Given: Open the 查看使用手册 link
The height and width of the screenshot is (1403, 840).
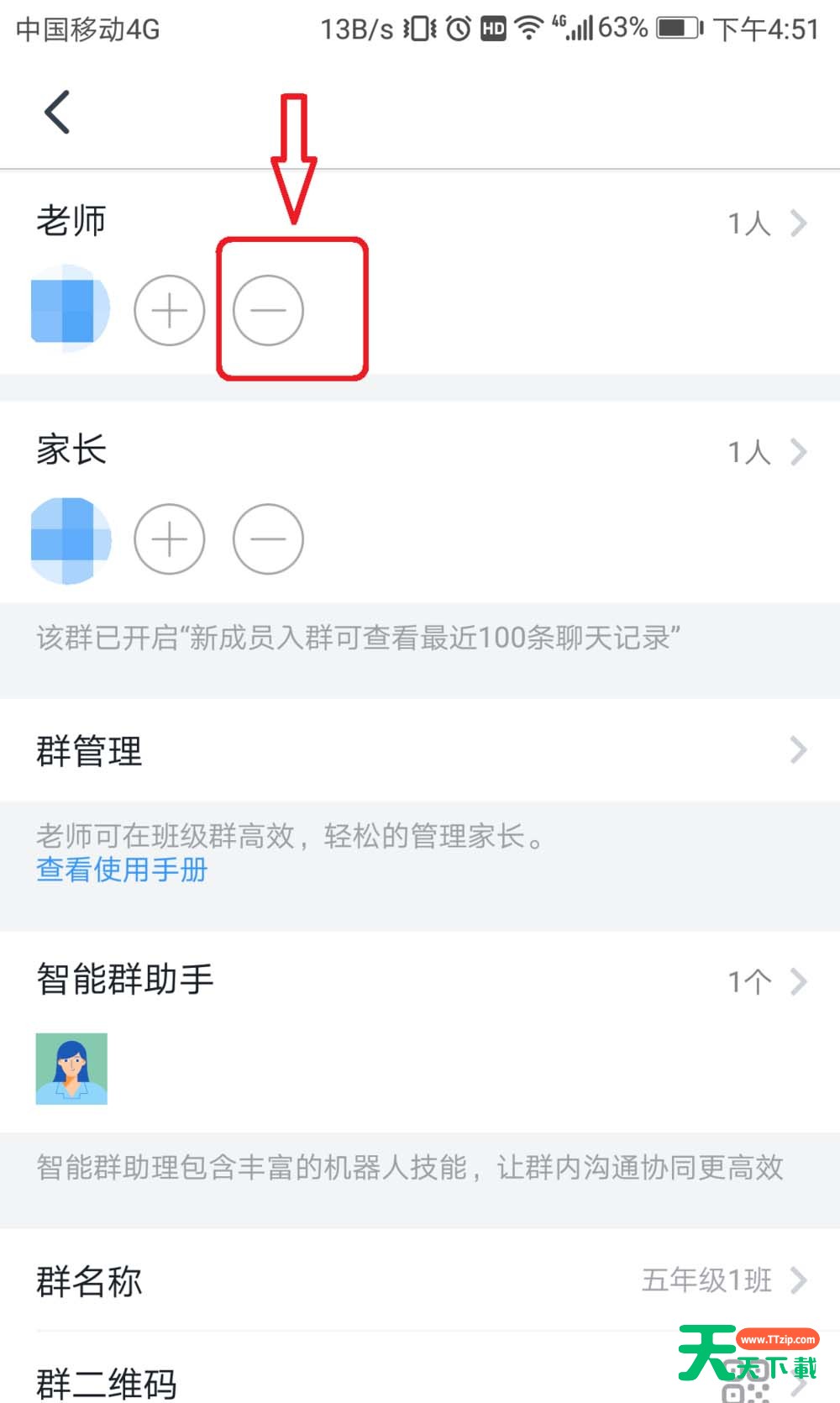Looking at the screenshot, I should click(122, 870).
